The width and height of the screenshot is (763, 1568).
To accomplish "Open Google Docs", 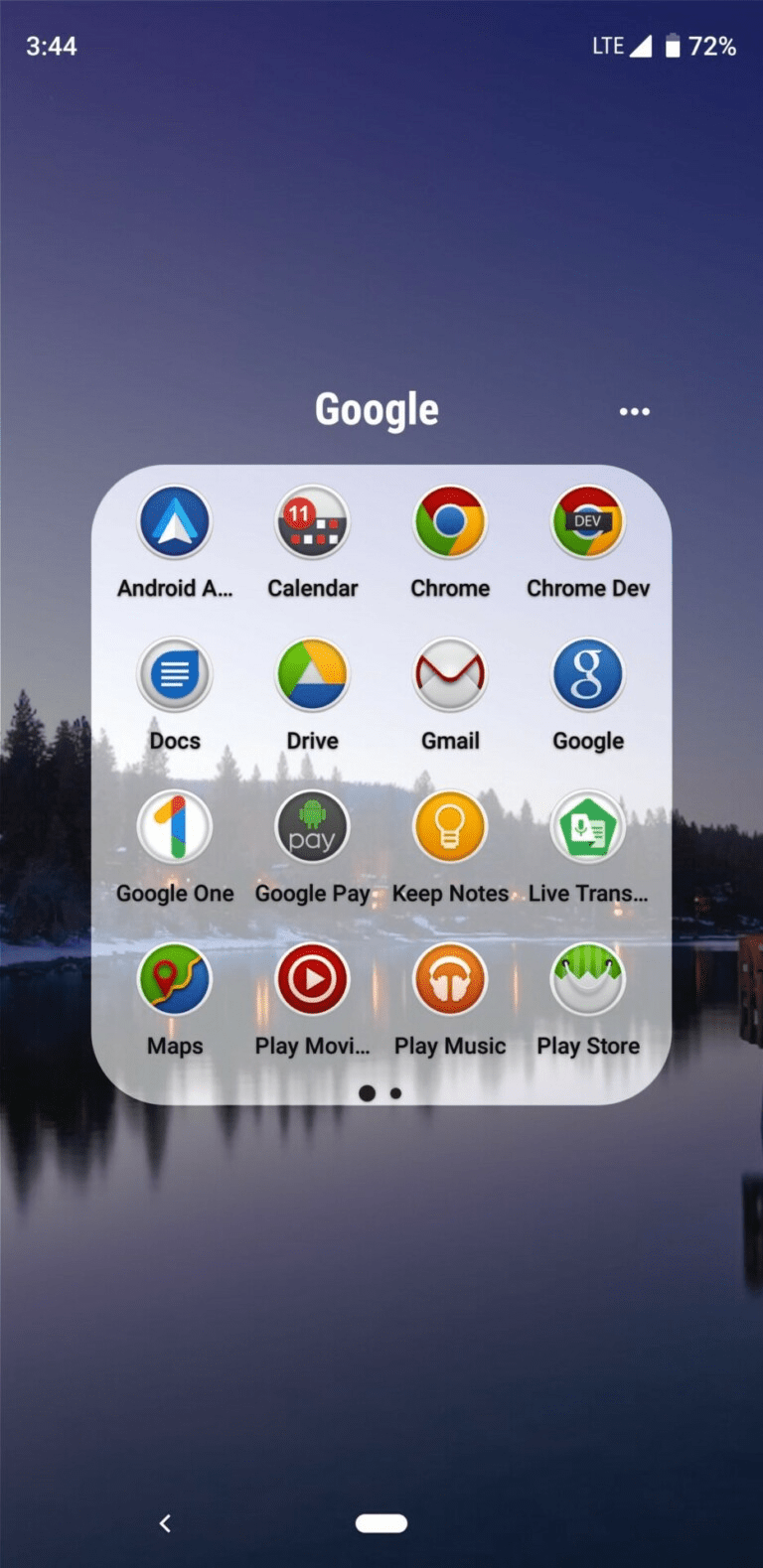I will 175,674.
